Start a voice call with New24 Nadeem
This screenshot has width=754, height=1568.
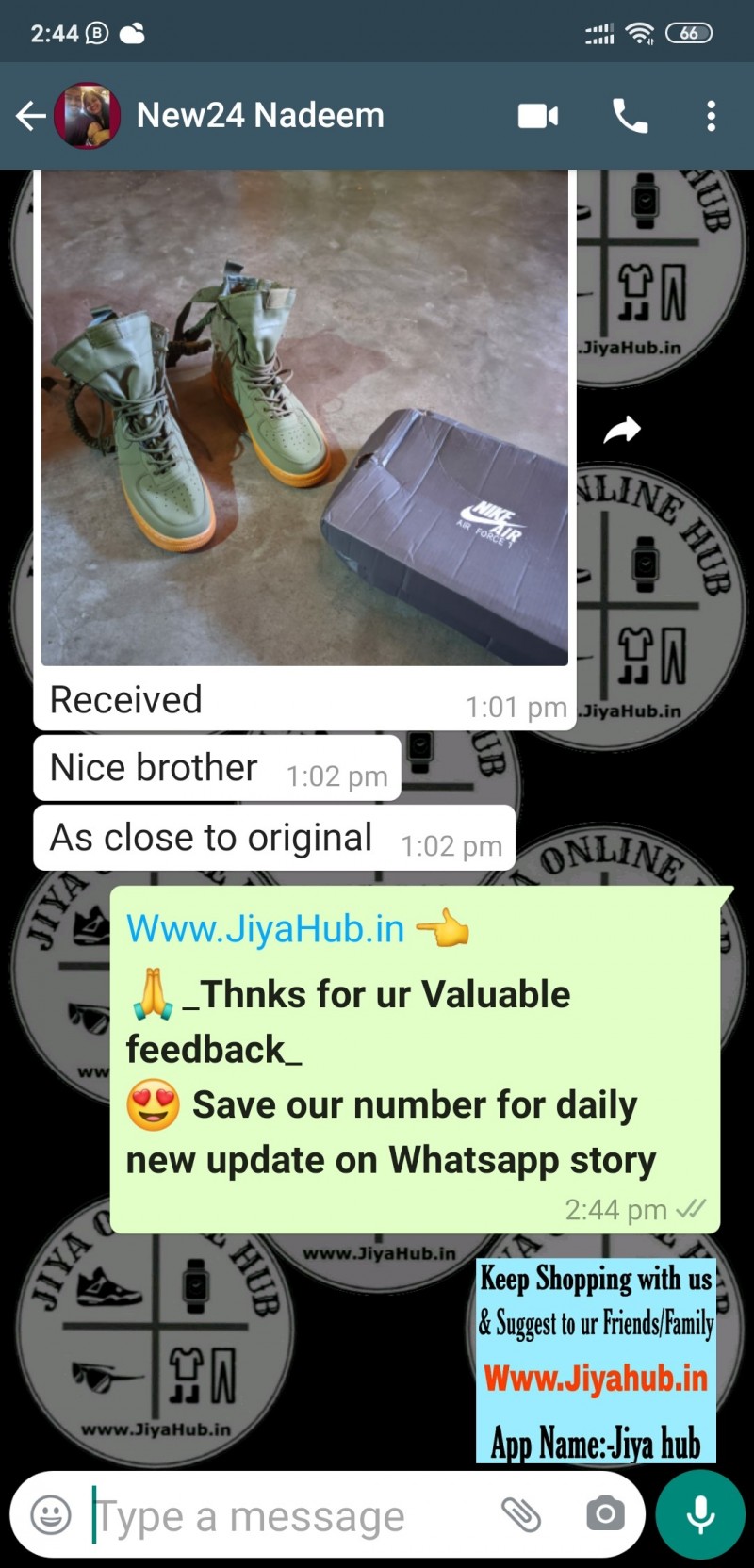coord(630,116)
